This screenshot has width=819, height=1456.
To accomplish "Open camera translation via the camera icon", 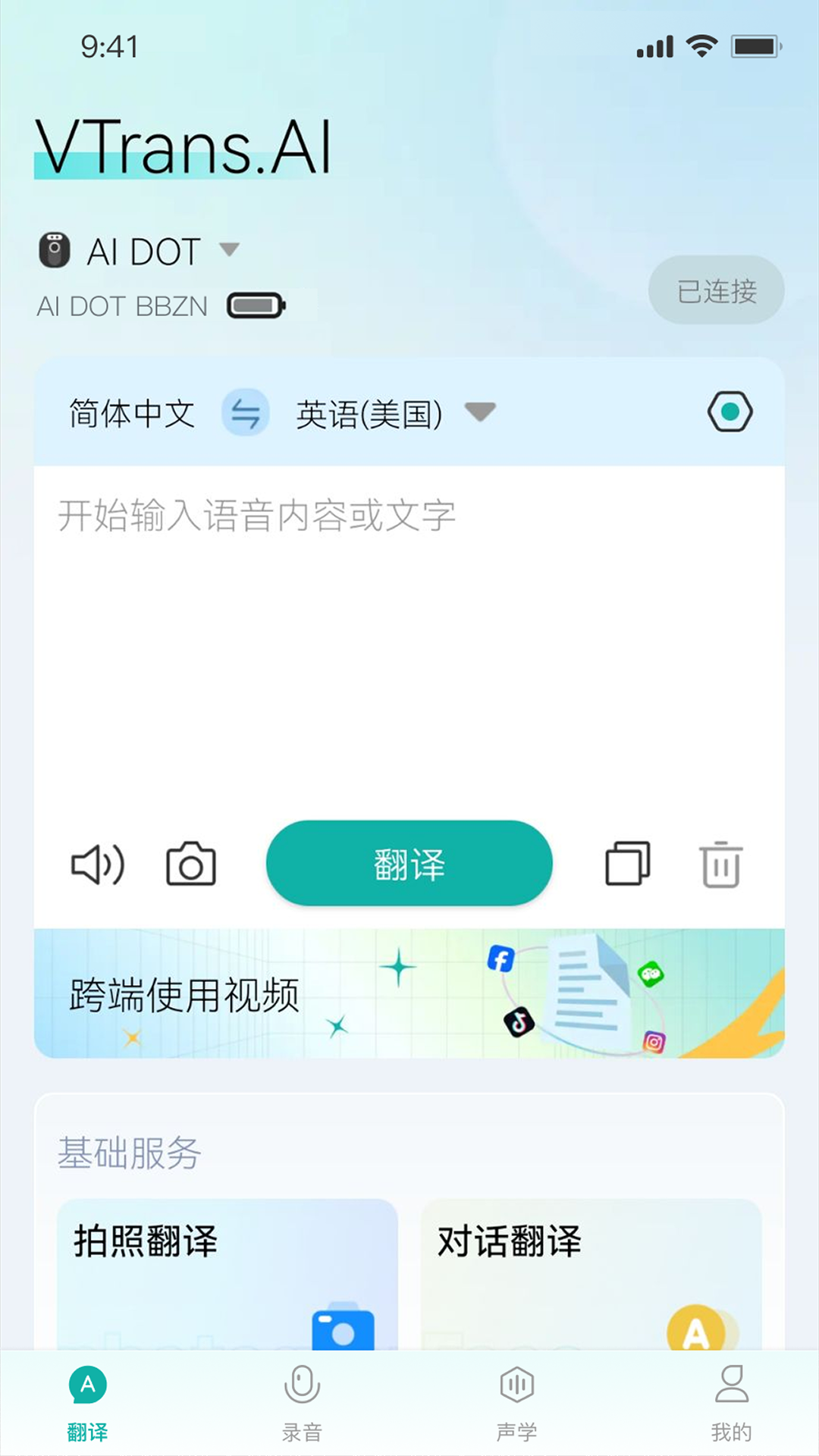I will point(191,863).
